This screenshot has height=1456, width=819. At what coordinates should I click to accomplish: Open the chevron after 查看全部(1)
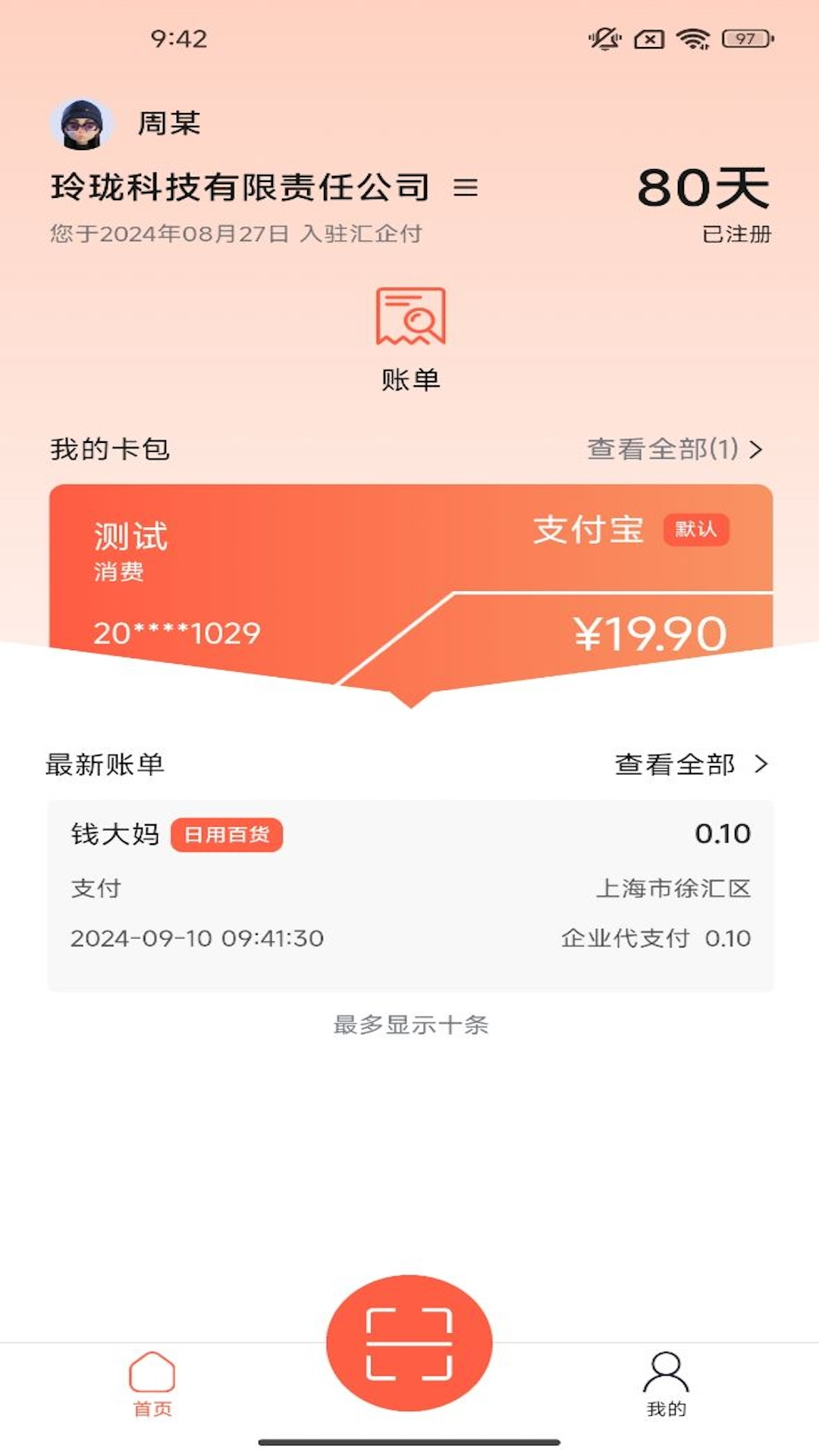[x=755, y=450]
